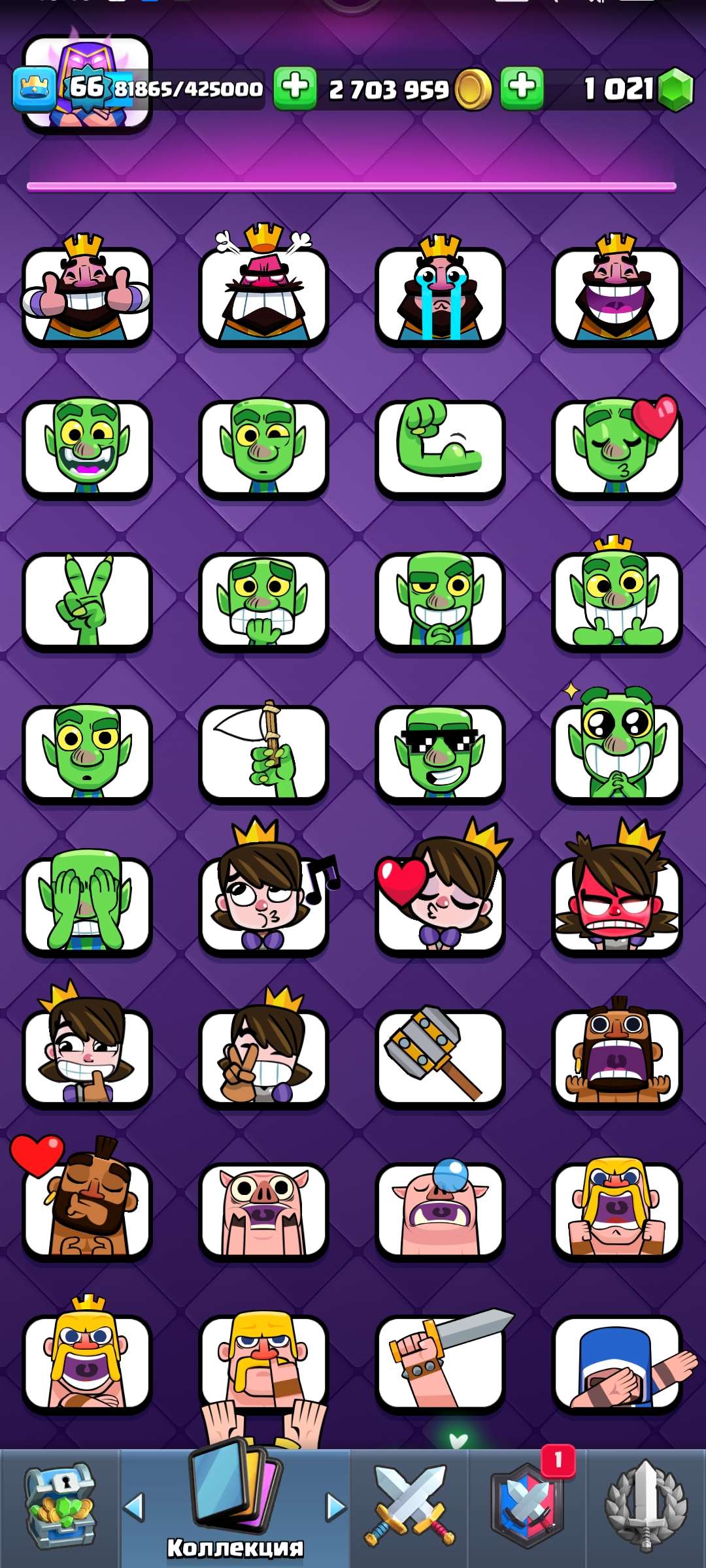This screenshot has width=706, height=1568.
Task: Go to previous collection page arrow
Action: (x=134, y=1508)
